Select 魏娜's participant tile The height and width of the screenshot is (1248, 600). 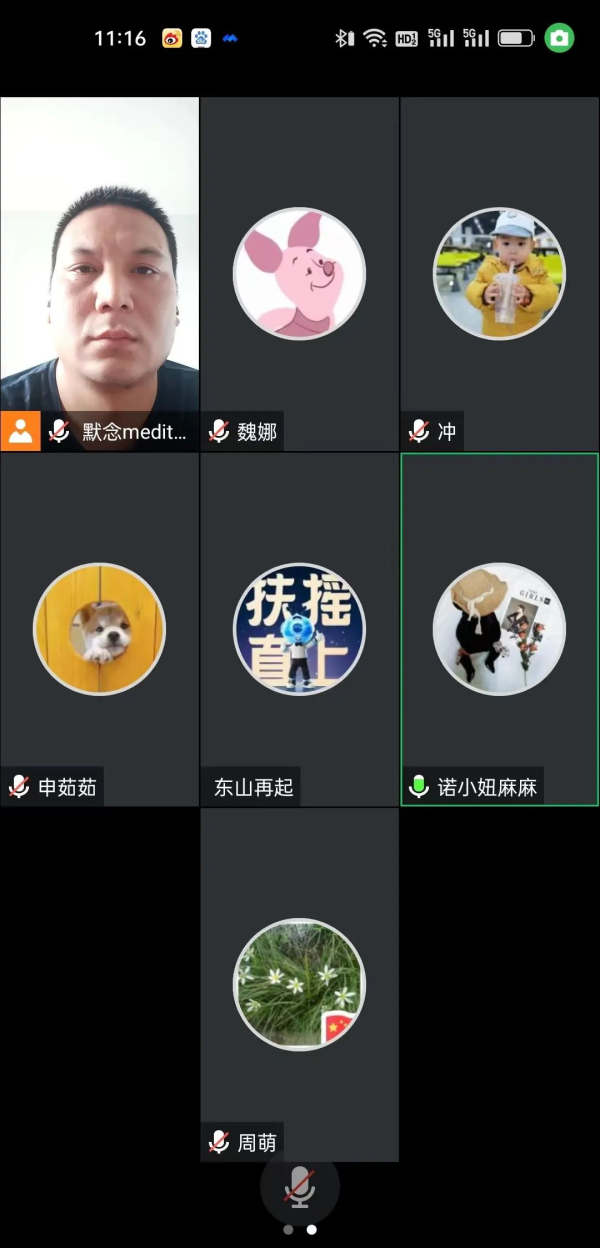point(299,274)
